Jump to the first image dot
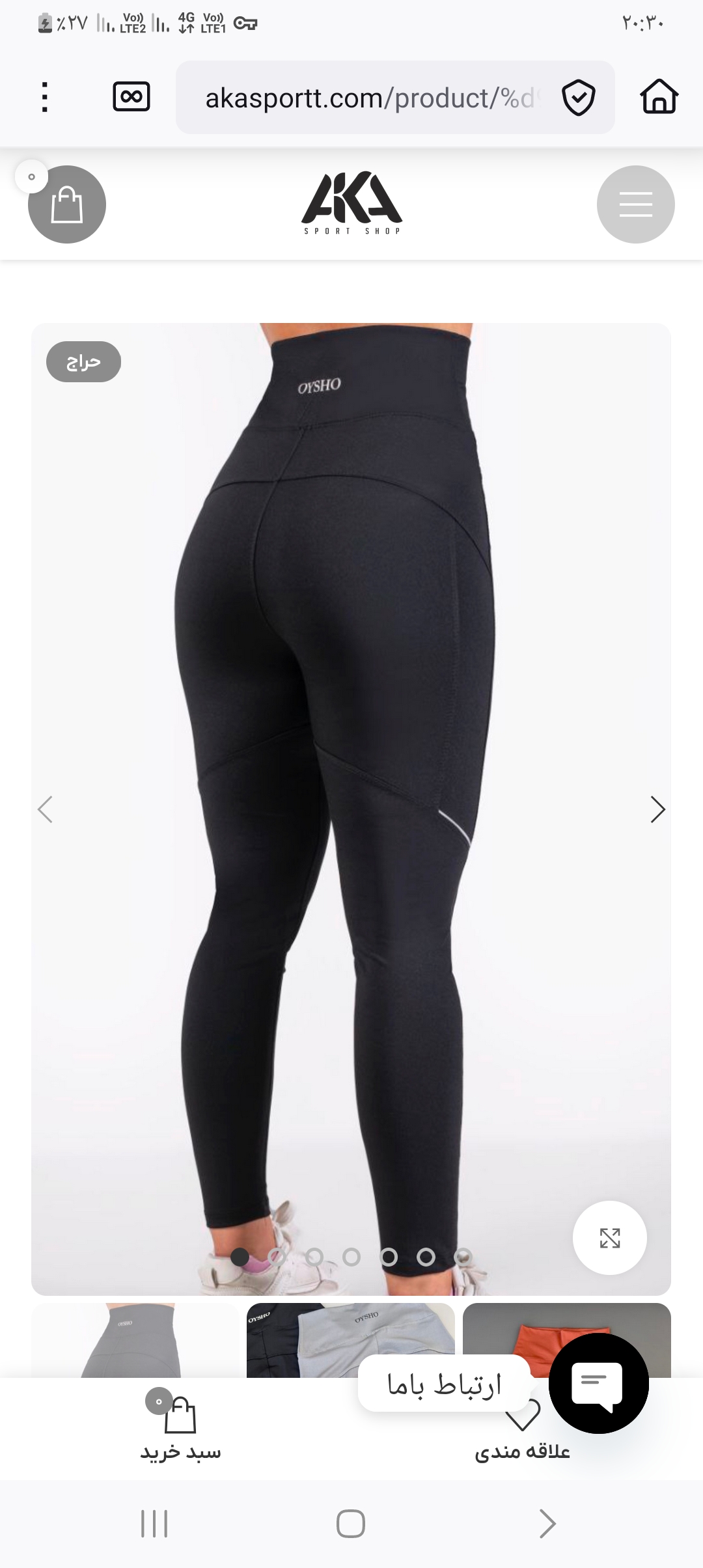Image resolution: width=703 pixels, height=1568 pixels. pos(240,1257)
